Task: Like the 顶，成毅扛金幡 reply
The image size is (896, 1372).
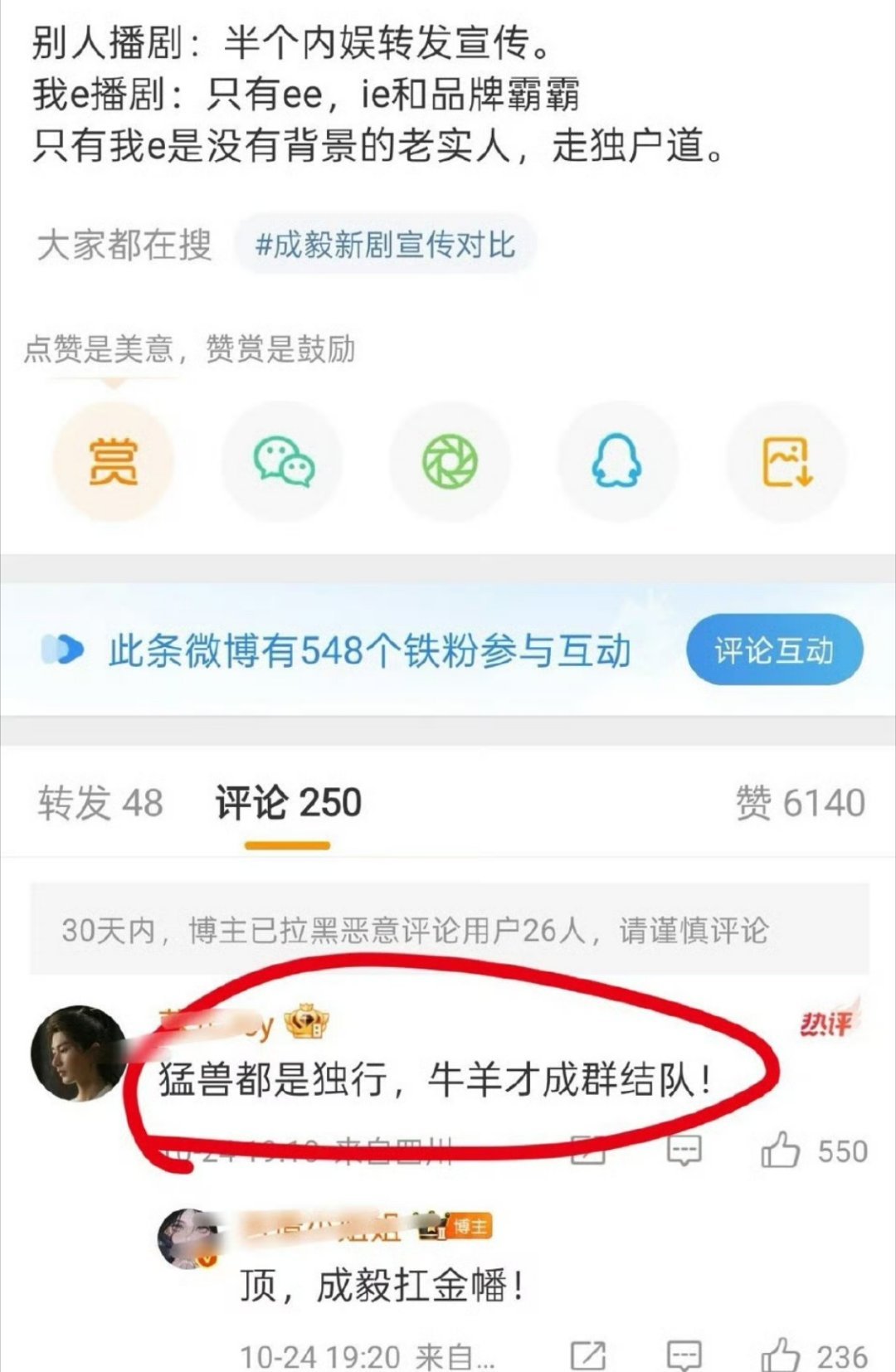Action: tap(781, 1355)
